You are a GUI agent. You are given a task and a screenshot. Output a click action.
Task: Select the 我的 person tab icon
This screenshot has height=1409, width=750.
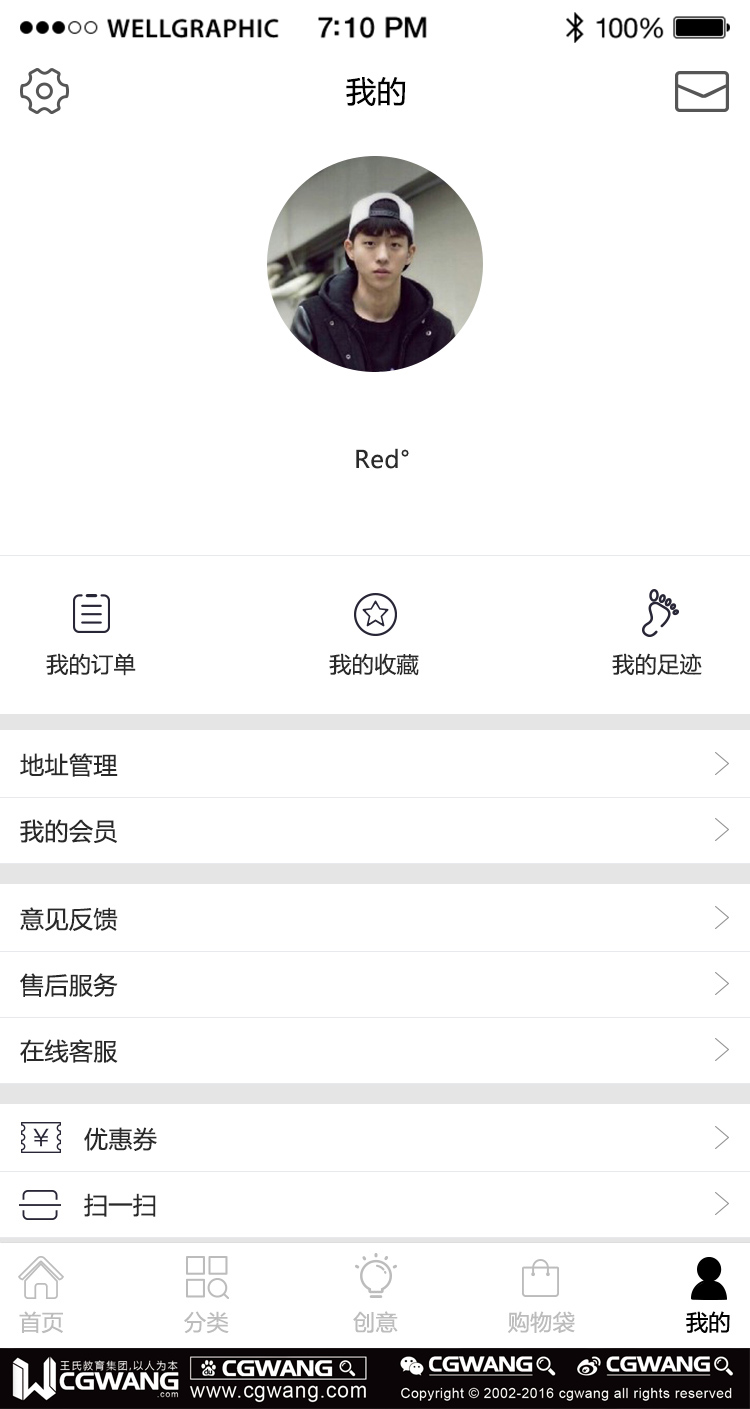(709, 1278)
